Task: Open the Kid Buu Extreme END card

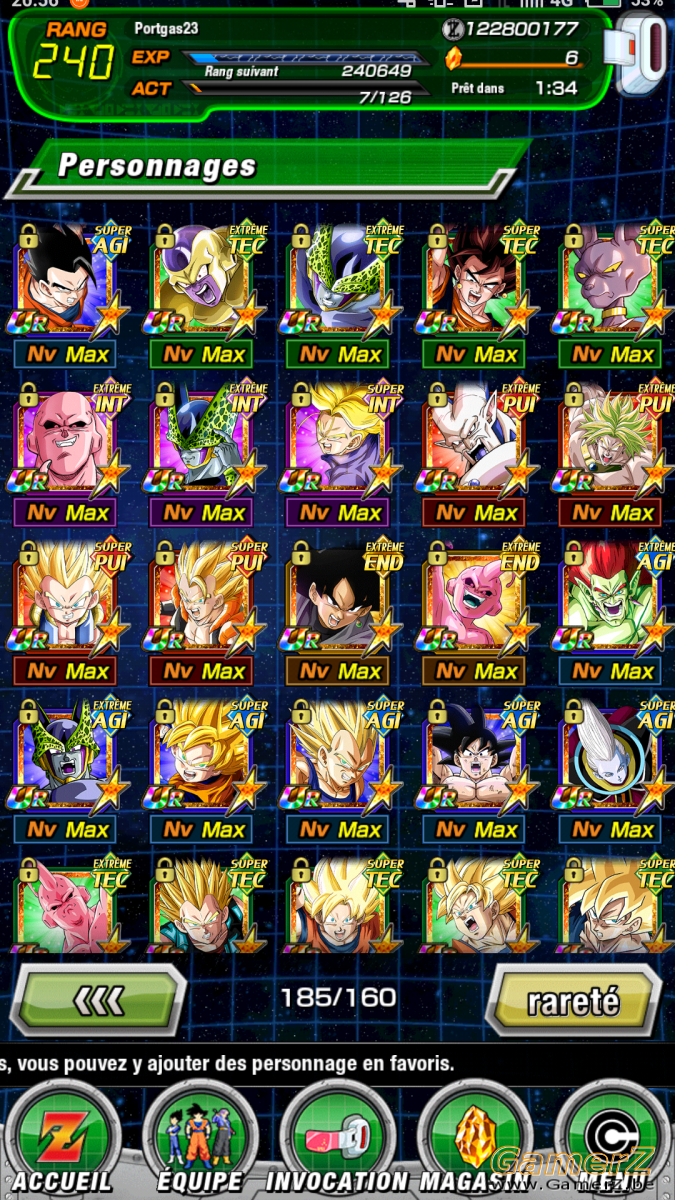Action: click(478, 597)
